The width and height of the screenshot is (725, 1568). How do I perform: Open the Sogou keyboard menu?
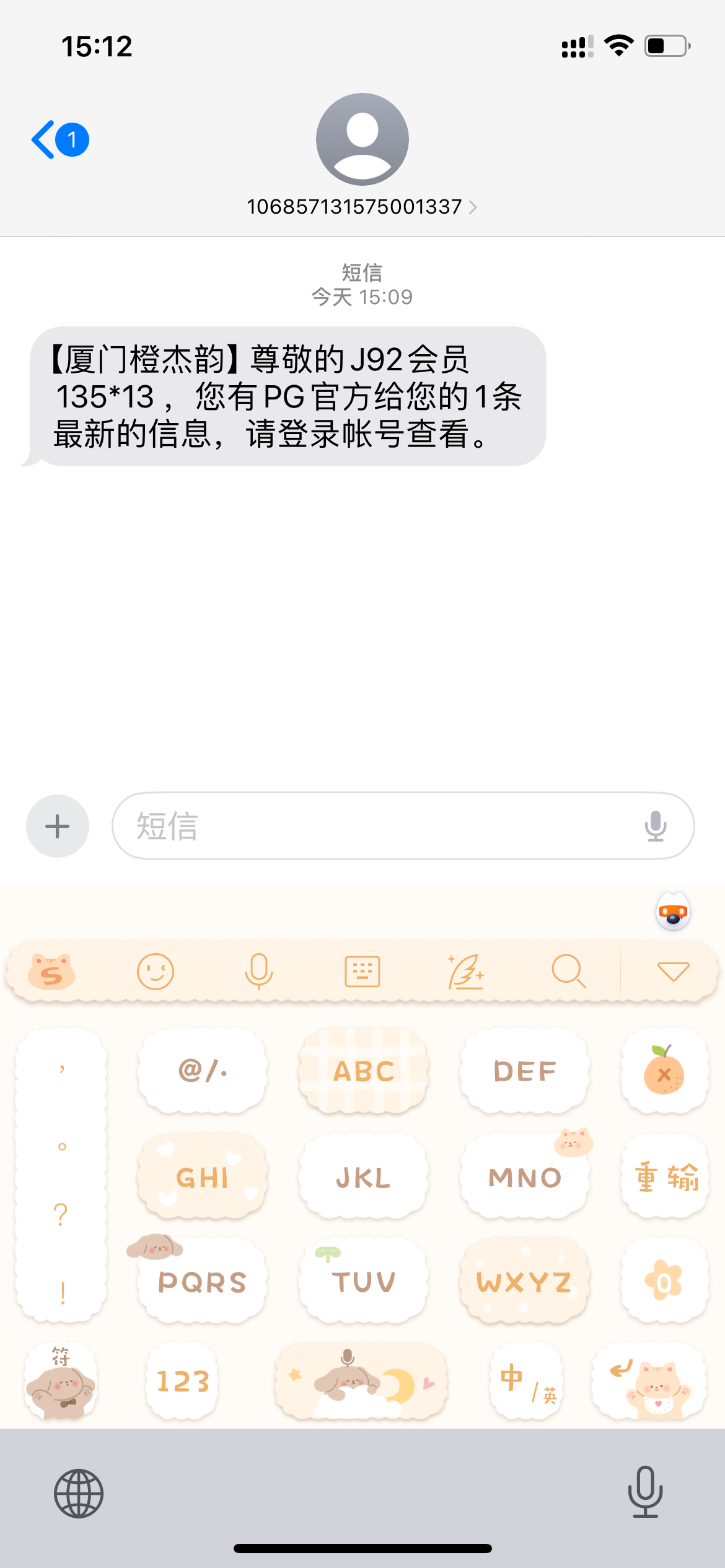(52, 971)
